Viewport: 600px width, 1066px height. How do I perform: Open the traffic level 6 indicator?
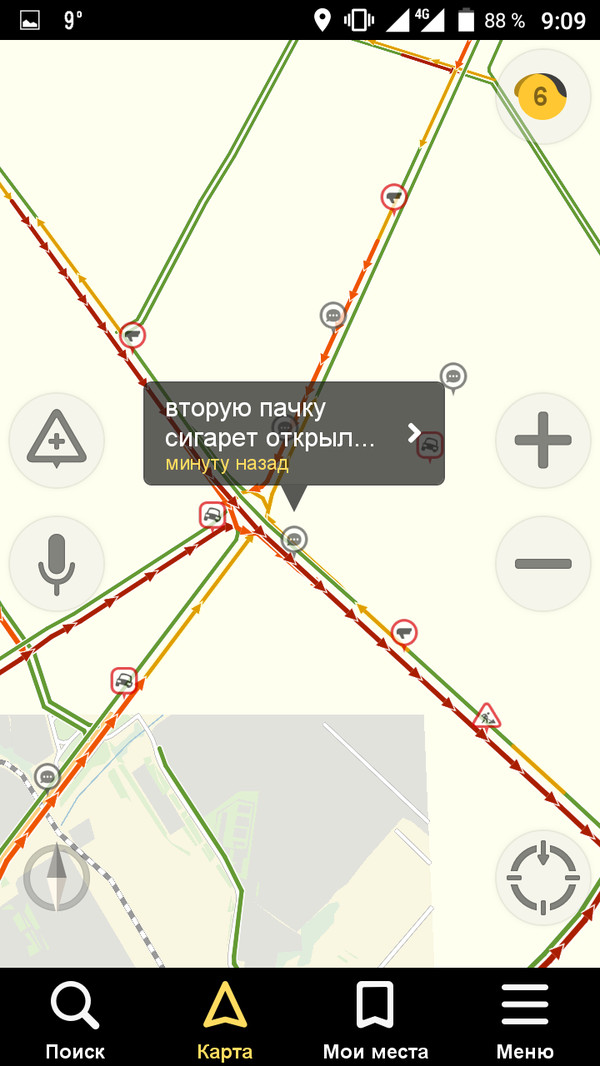coord(542,97)
